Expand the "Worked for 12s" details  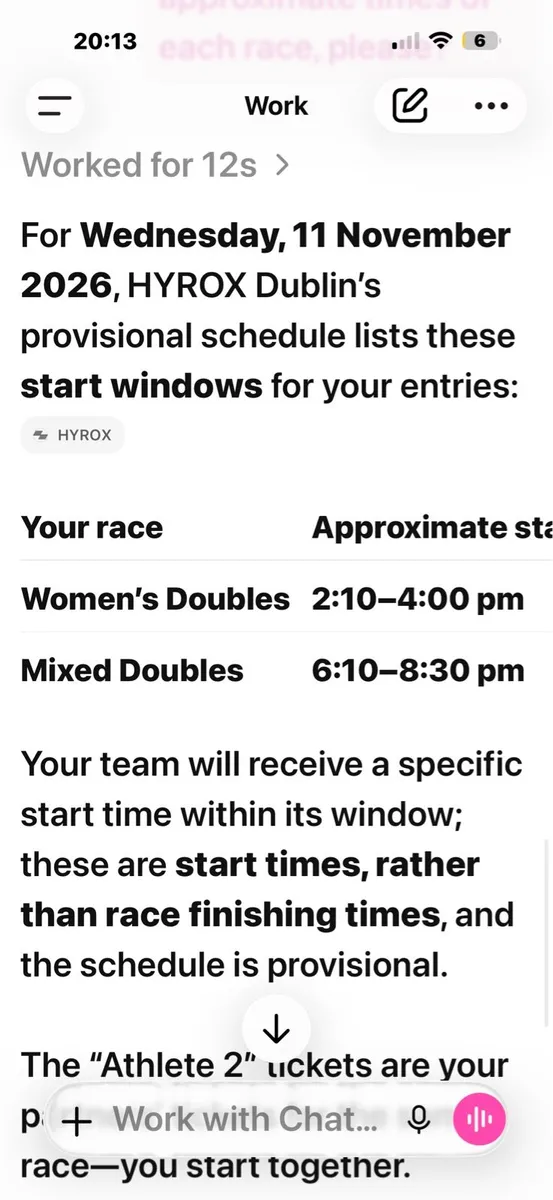tap(156, 164)
